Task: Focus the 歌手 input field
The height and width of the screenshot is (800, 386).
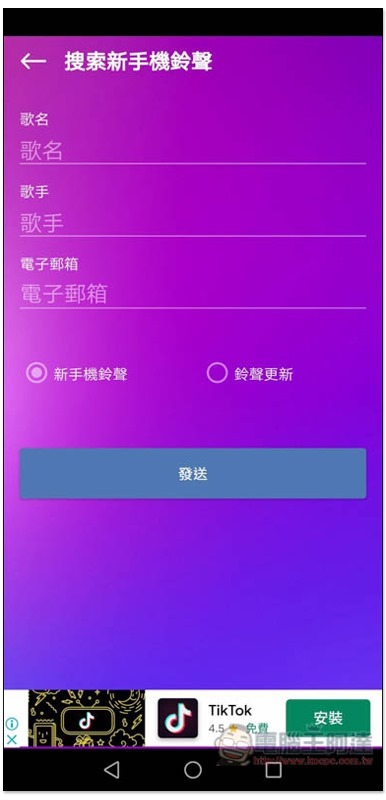Action: 193,223
